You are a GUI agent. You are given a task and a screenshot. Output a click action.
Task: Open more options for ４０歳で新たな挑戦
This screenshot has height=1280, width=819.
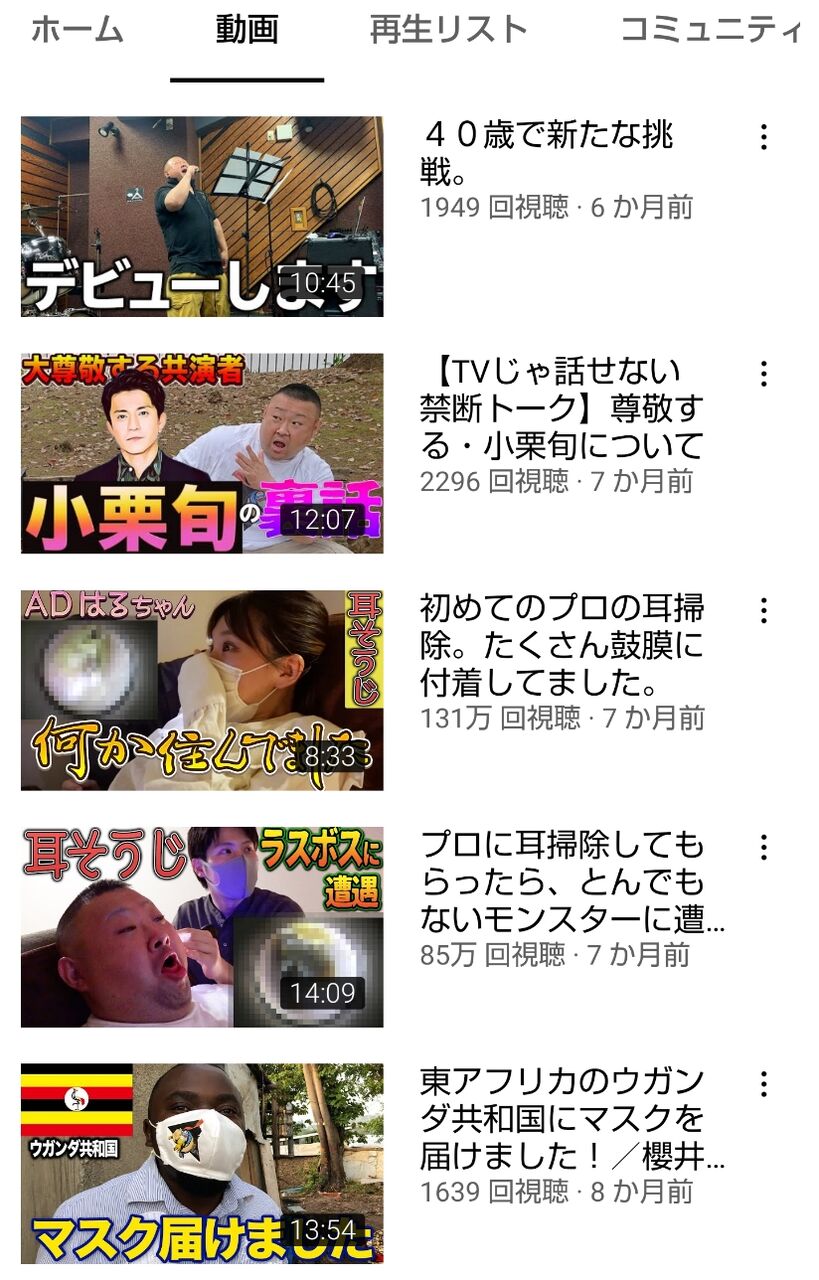coord(764,137)
